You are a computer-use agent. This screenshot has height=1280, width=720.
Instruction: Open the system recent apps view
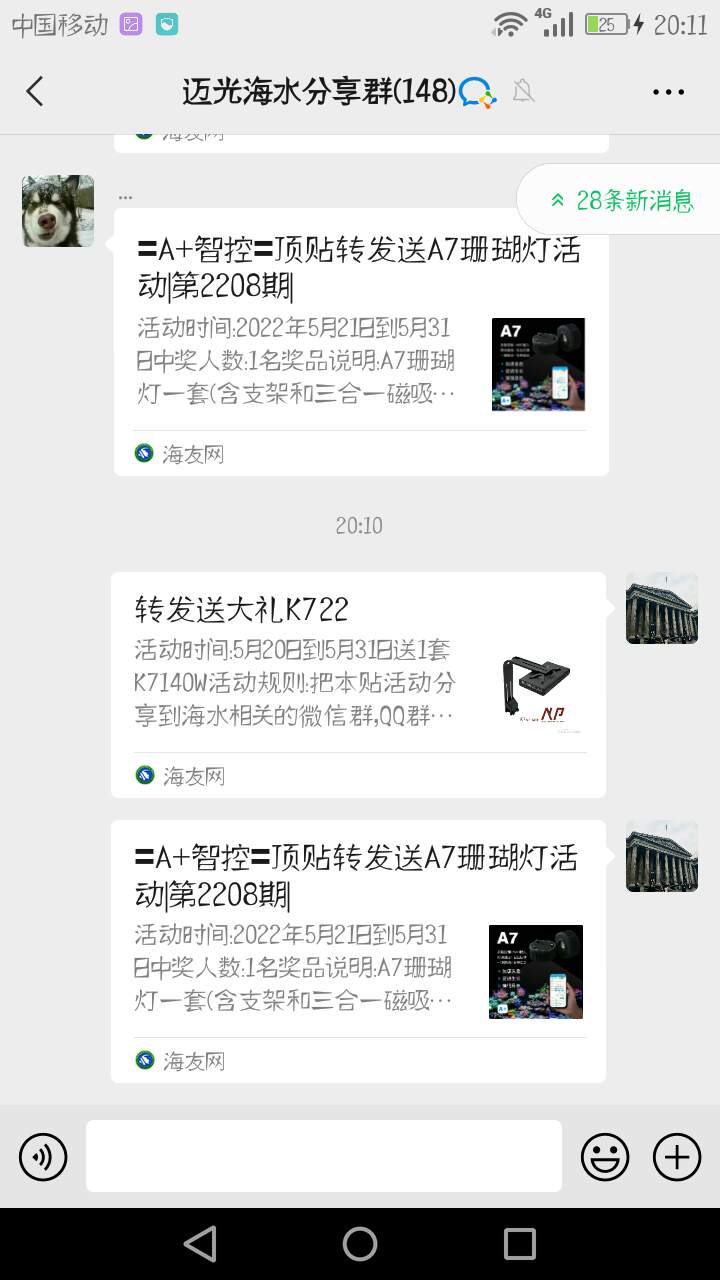tap(519, 1244)
